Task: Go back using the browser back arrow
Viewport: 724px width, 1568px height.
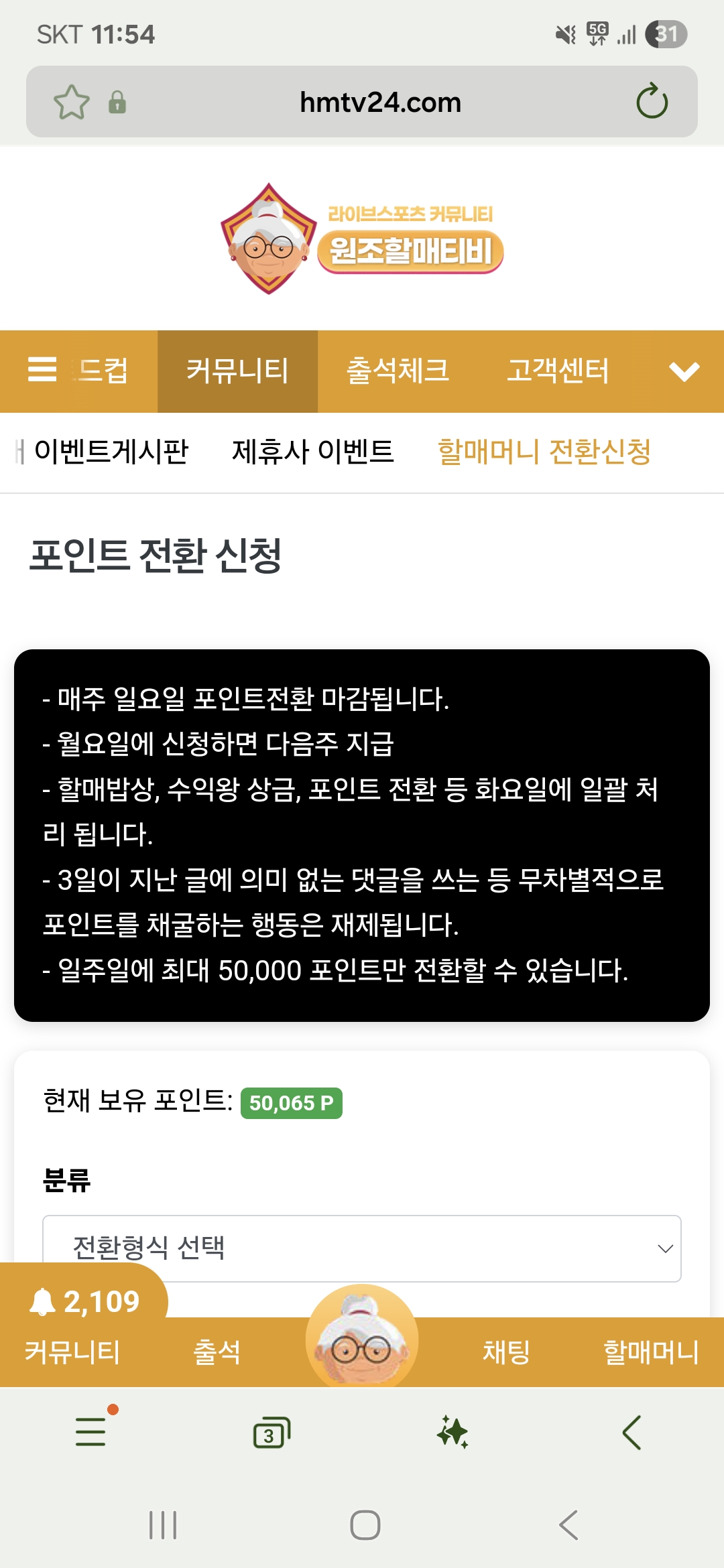Action: pyautogui.click(x=632, y=1433)
